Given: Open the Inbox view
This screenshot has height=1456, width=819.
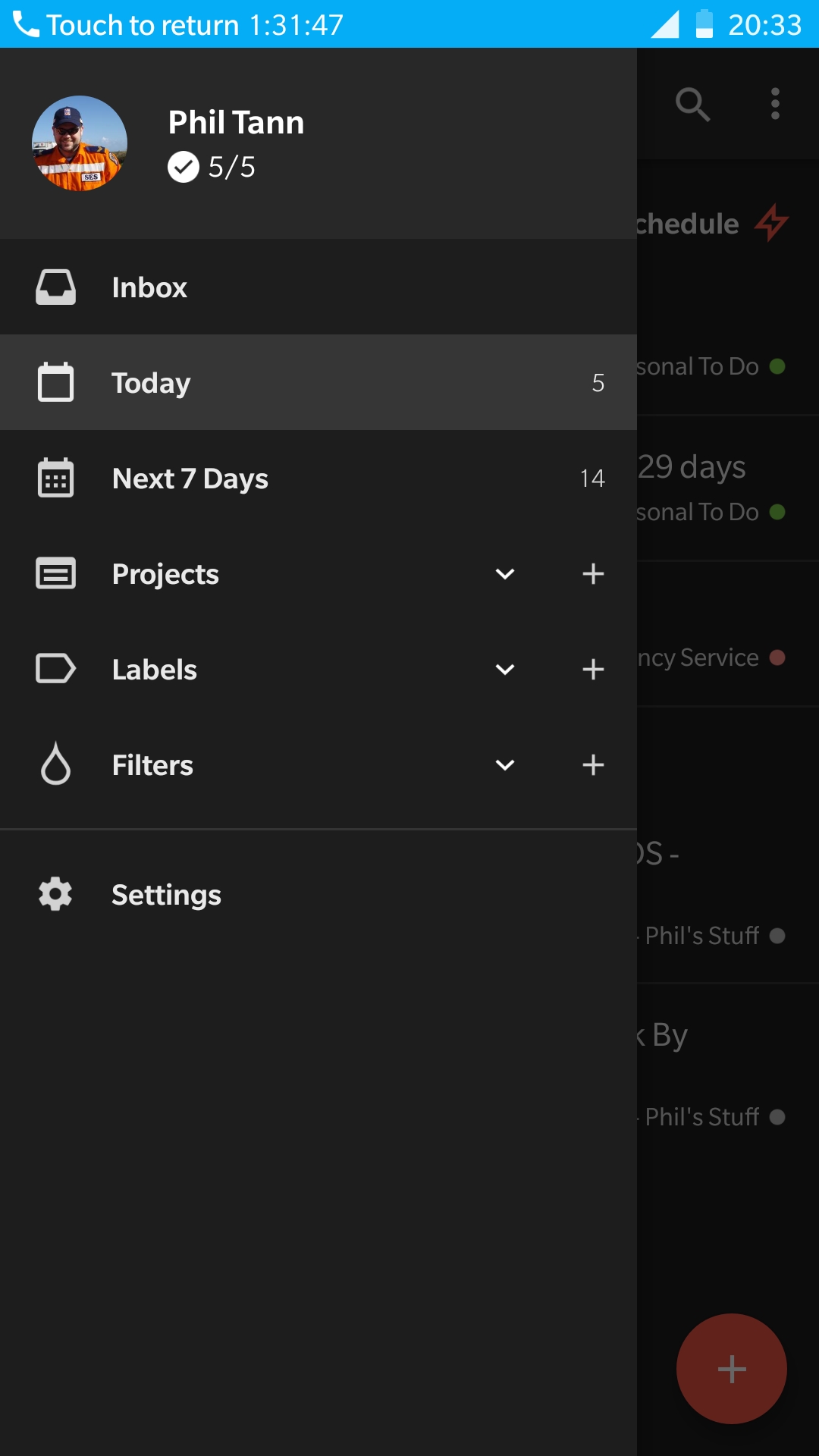Looking at the screenshot, I should click(x=318, y=287).
